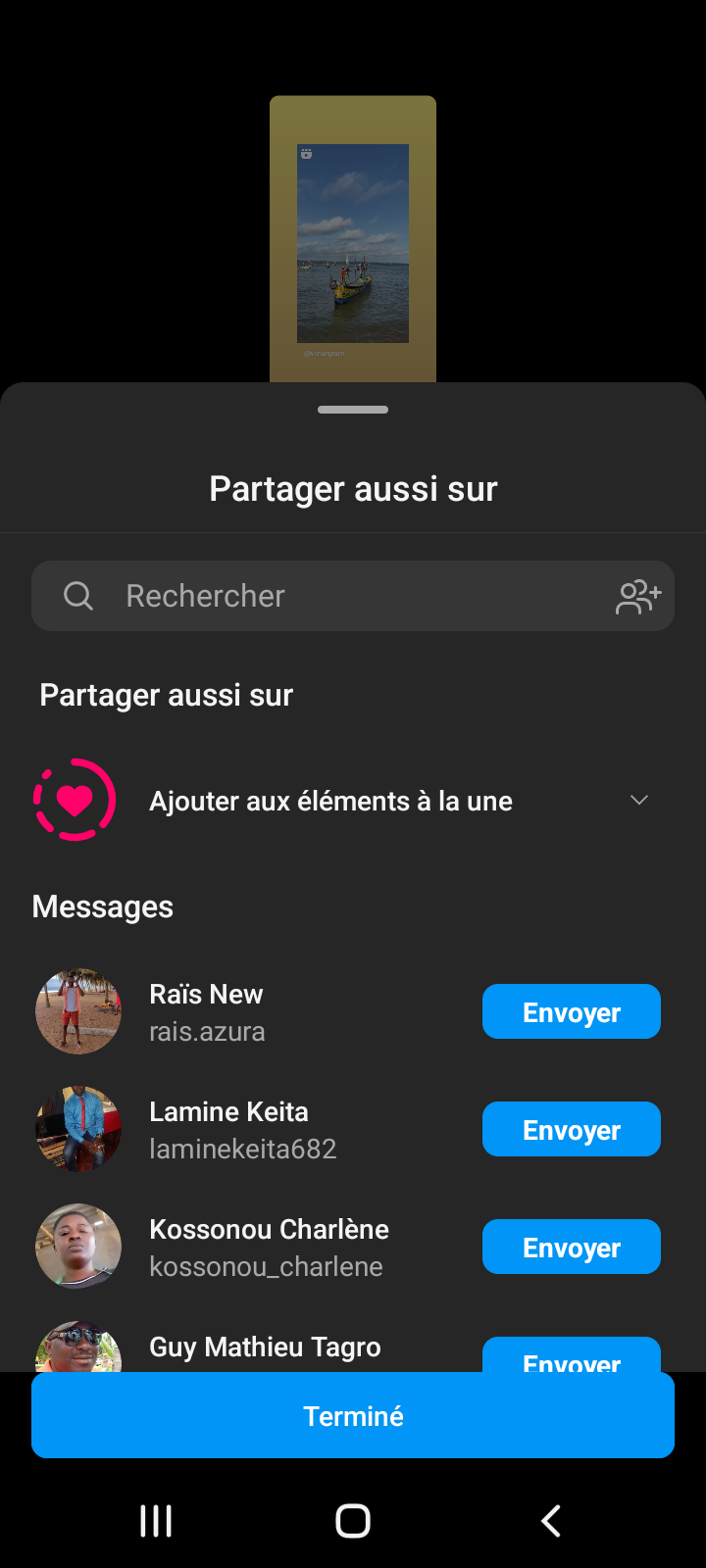The width and height of the screenshot is (706, 1568).
Task: Open recent apps from navigation bar
Action: point(156,1521)
